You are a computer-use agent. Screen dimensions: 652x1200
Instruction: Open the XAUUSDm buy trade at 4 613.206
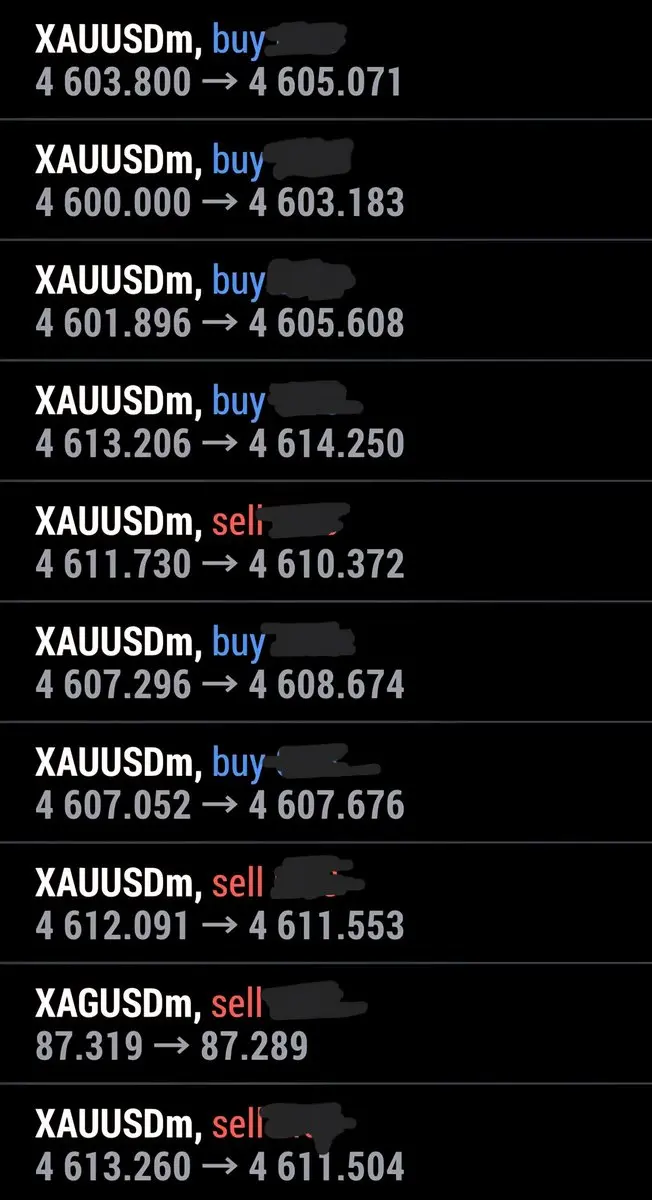tap(326, 421)
